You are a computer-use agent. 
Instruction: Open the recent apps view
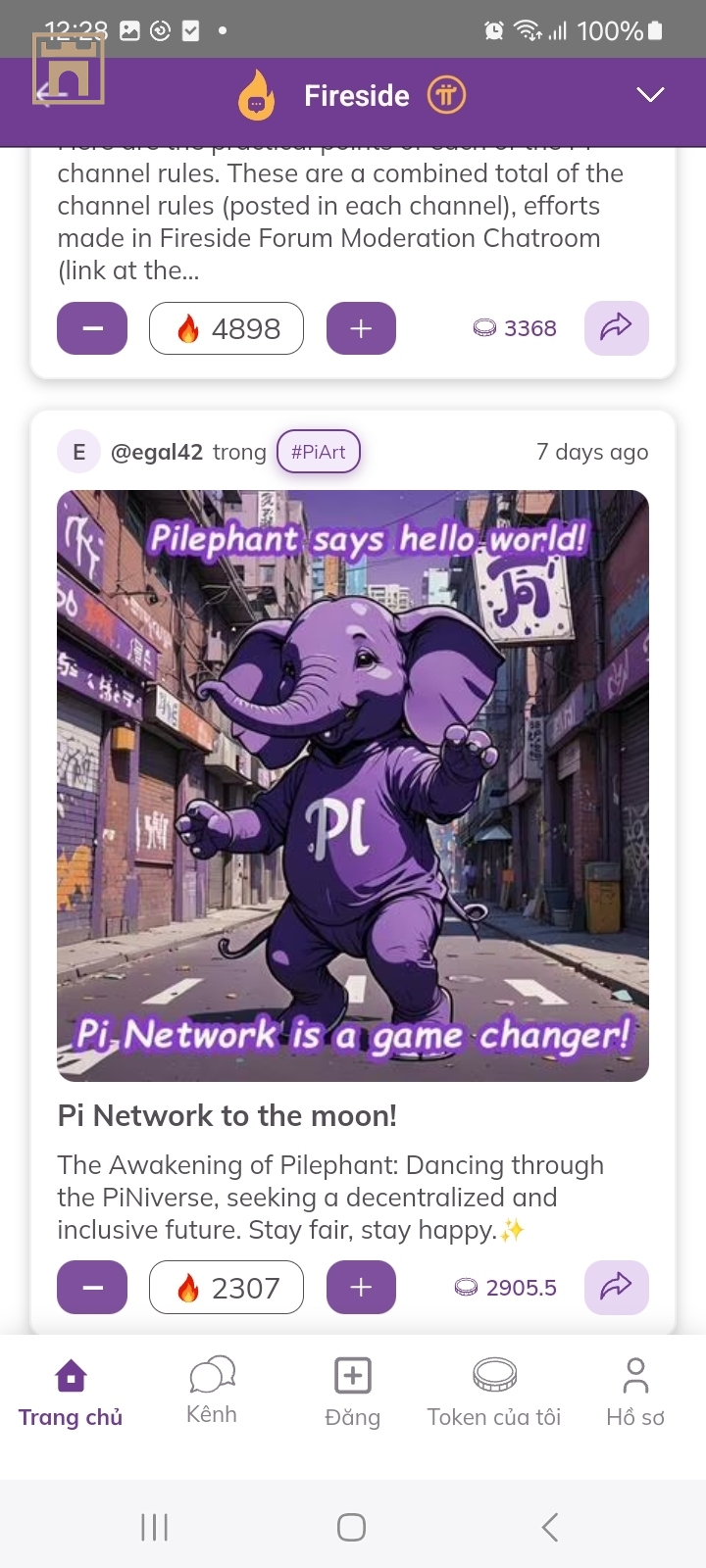click(155, 1527)
